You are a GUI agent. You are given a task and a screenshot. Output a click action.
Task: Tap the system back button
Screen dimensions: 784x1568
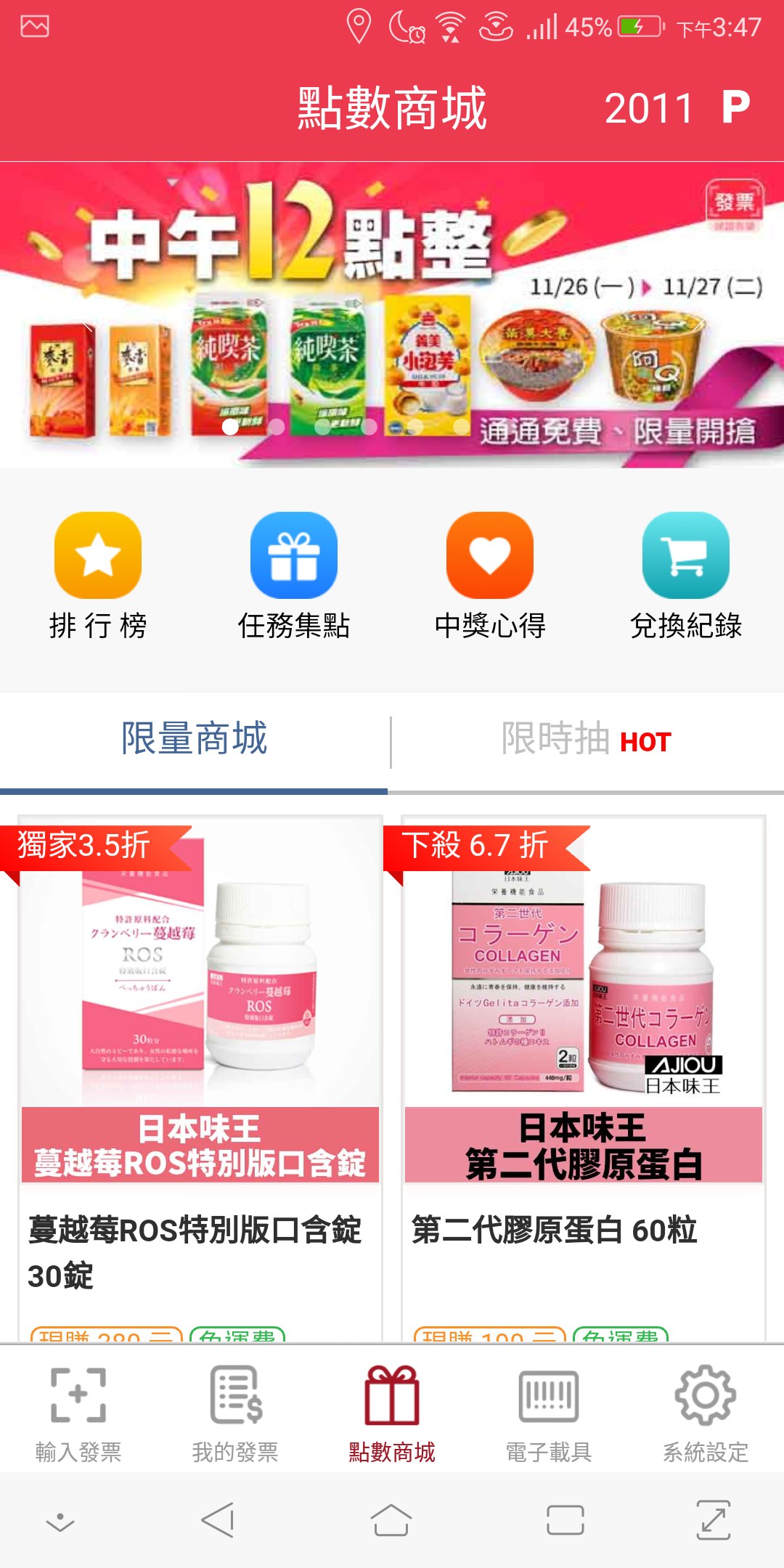click(x=218, y=1520)
